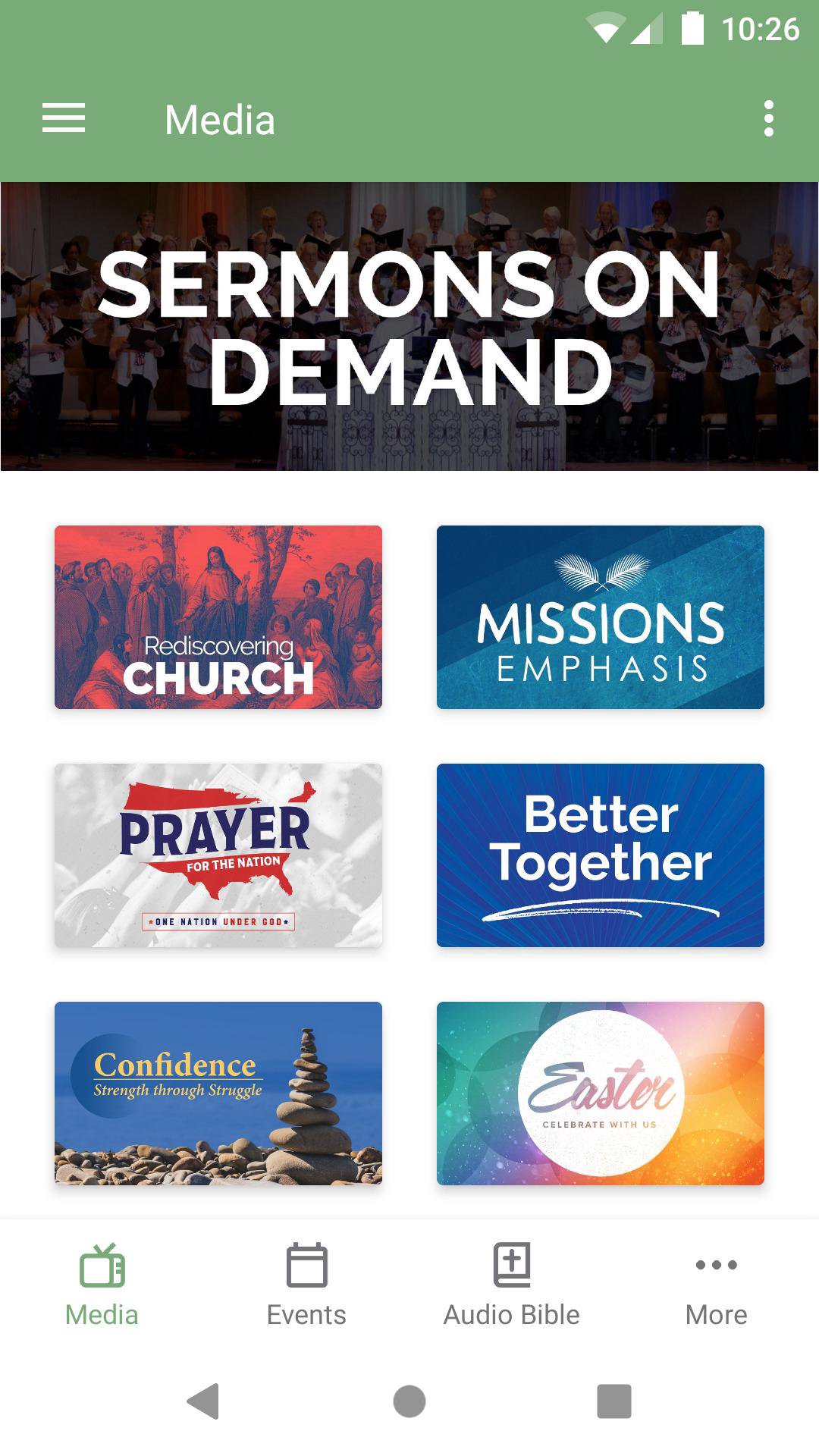Viewport: 819px width, 1456px height.
Task: Open the hamburger drawer menu
Action: click(64, 119)
